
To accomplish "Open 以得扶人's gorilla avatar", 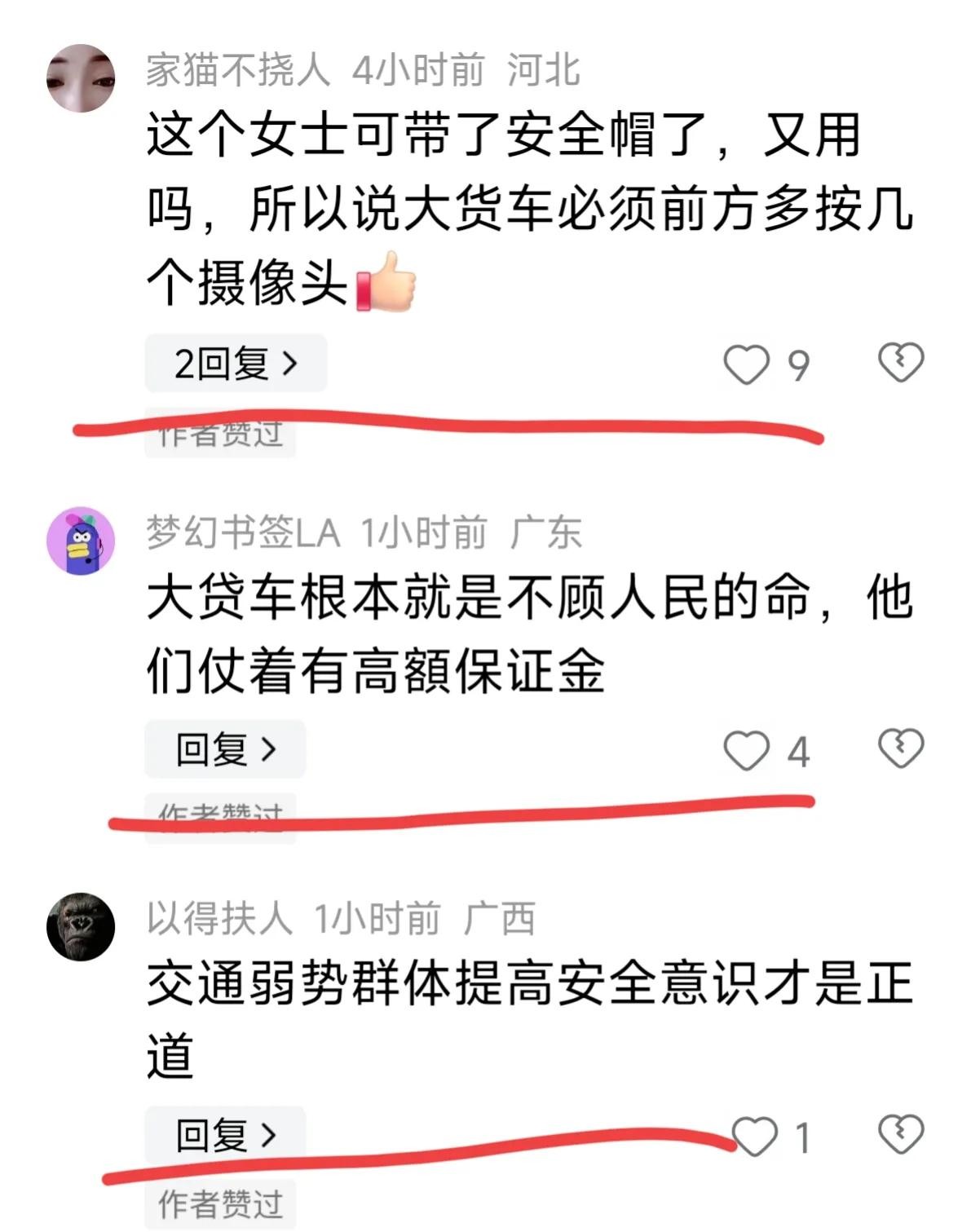I will (x=81, y=927).
